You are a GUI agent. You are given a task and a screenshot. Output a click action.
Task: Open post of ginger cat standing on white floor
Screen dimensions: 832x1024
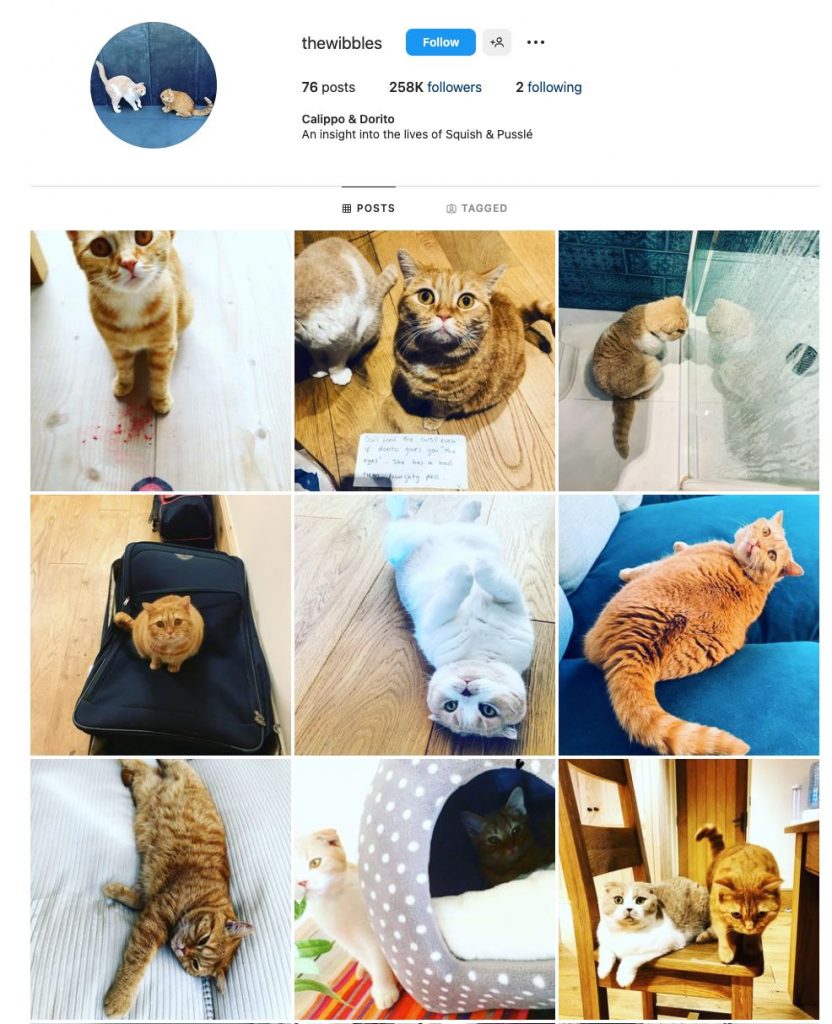[160, 360]
